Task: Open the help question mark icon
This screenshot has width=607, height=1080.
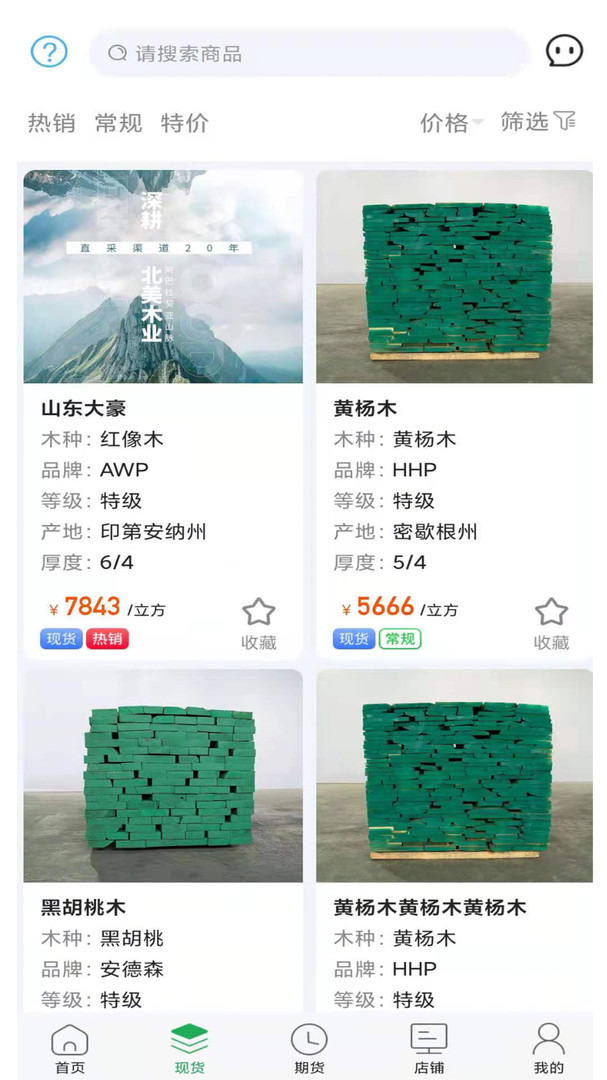Action: tap(48, 51)
